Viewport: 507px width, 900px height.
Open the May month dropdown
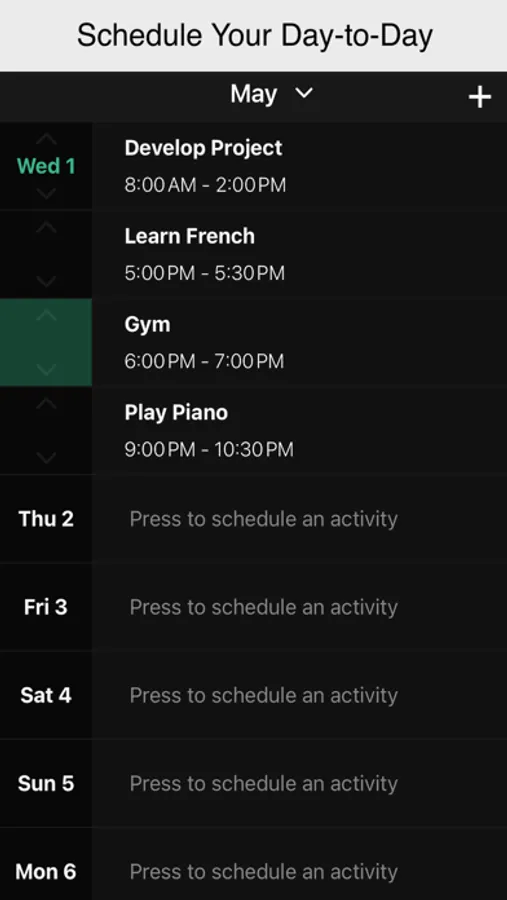(x=272, y=94)
